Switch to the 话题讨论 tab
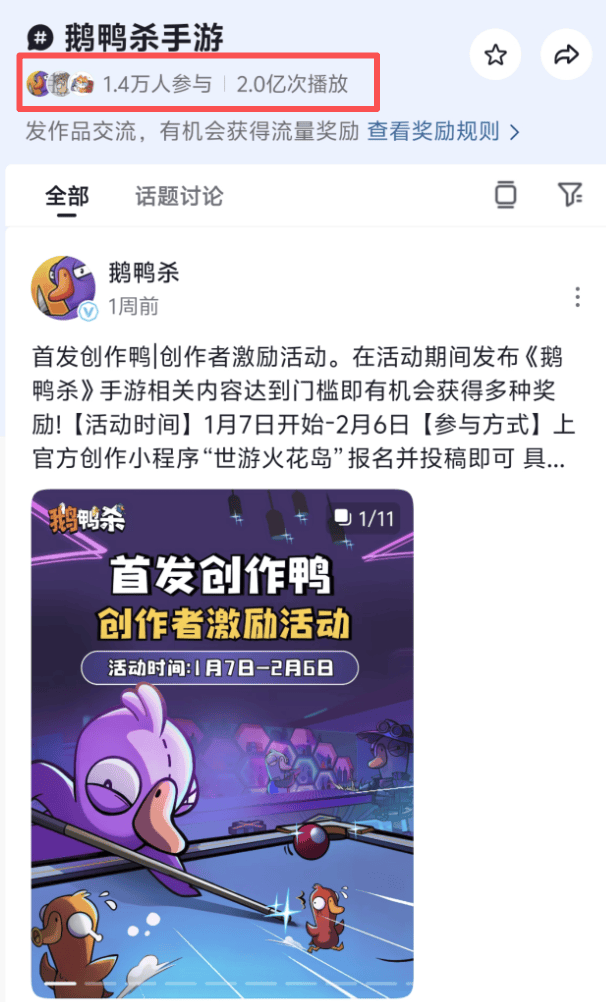 [x=179, y=195]
